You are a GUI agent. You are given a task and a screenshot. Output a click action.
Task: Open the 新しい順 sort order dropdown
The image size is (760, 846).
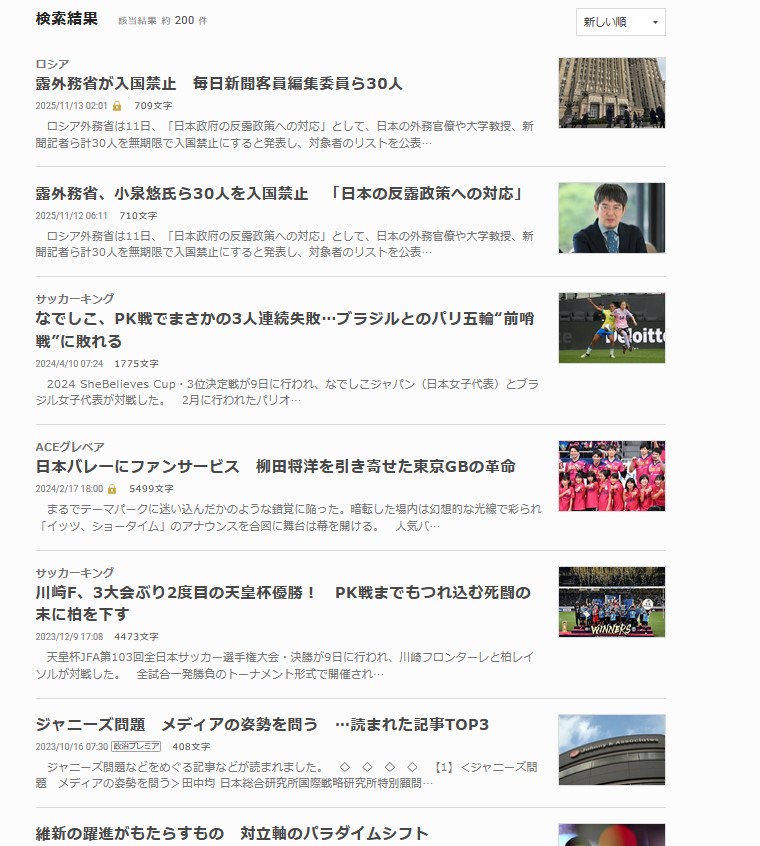(620, 22)
